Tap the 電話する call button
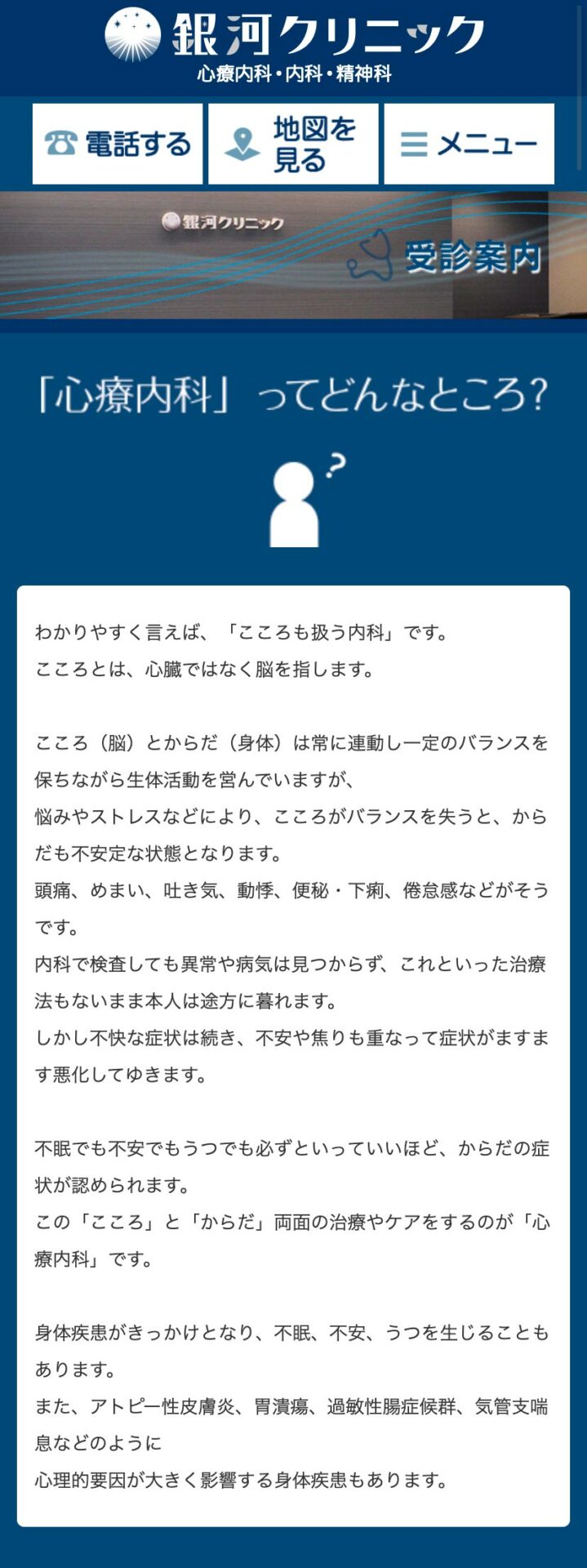Screen dimensions: 587x1568 [118, 144]
